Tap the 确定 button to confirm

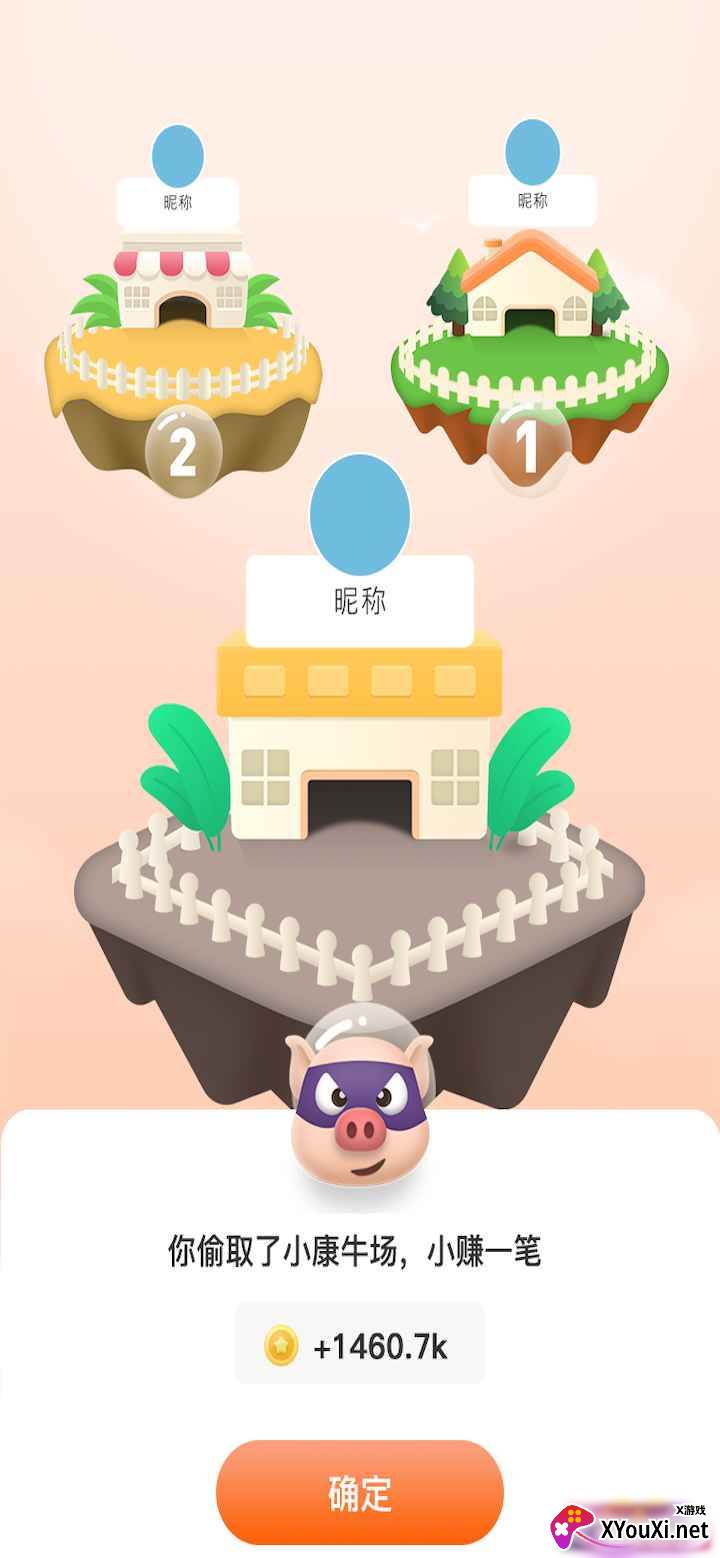[x=360, y=1492]
